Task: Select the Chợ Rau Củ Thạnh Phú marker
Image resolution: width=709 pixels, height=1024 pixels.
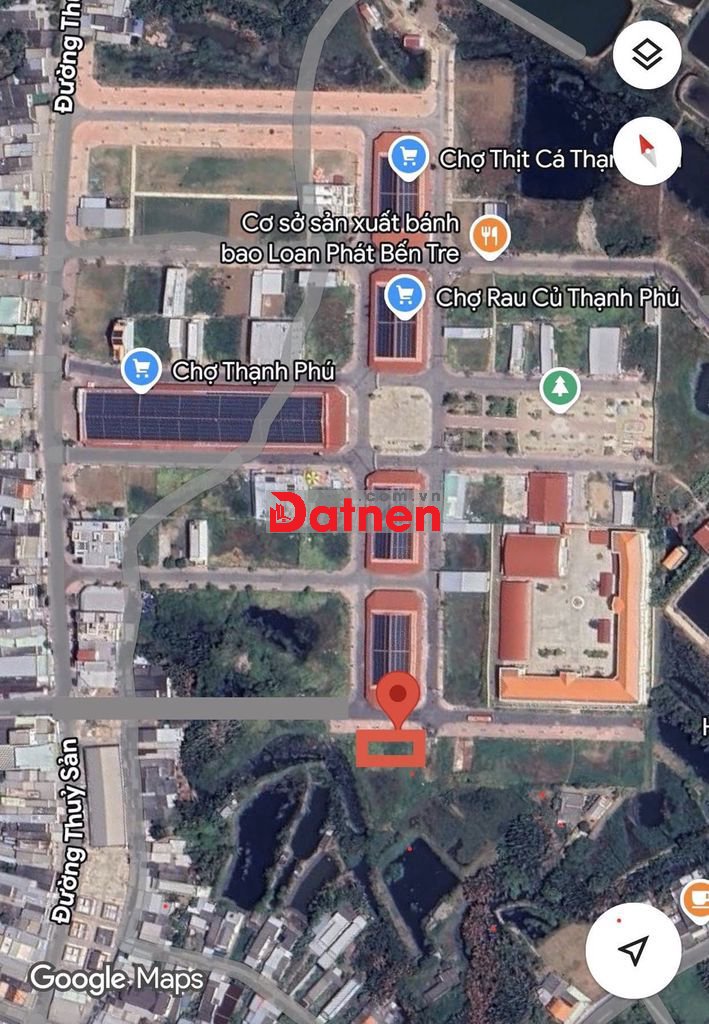Action: point(403,295)
